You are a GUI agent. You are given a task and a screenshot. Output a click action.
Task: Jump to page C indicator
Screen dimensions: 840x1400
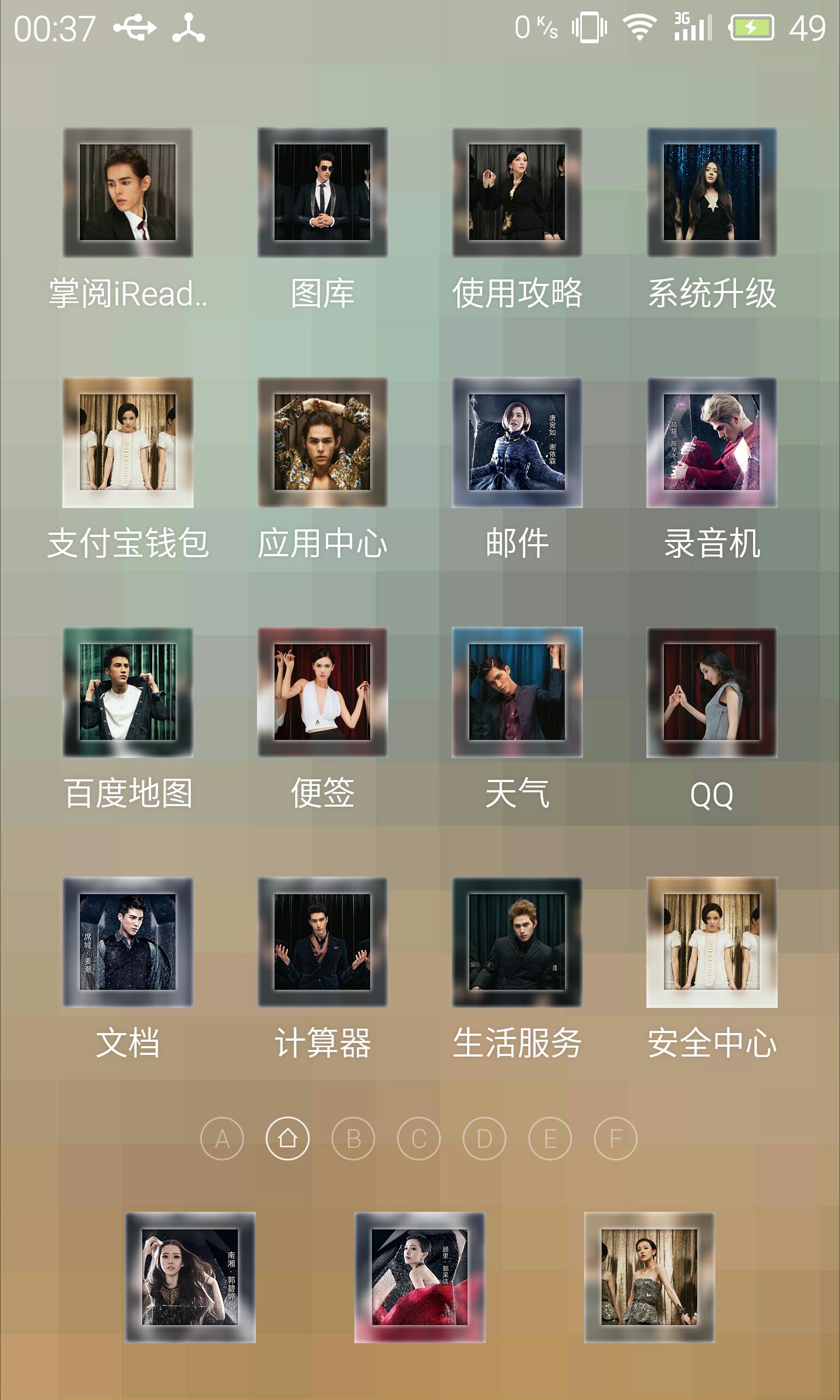(x=419, y=1139)
